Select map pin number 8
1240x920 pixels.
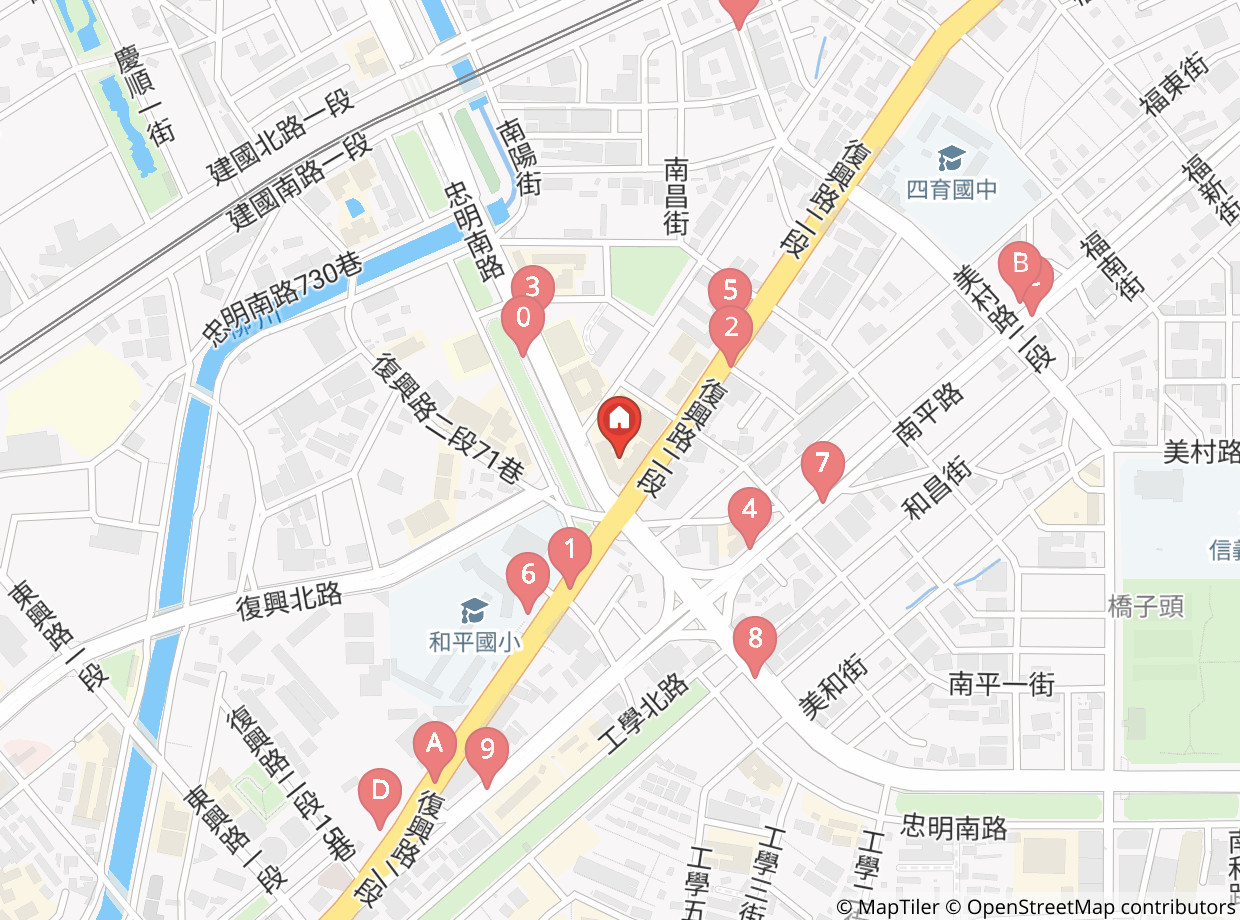(x=754, y=639)
